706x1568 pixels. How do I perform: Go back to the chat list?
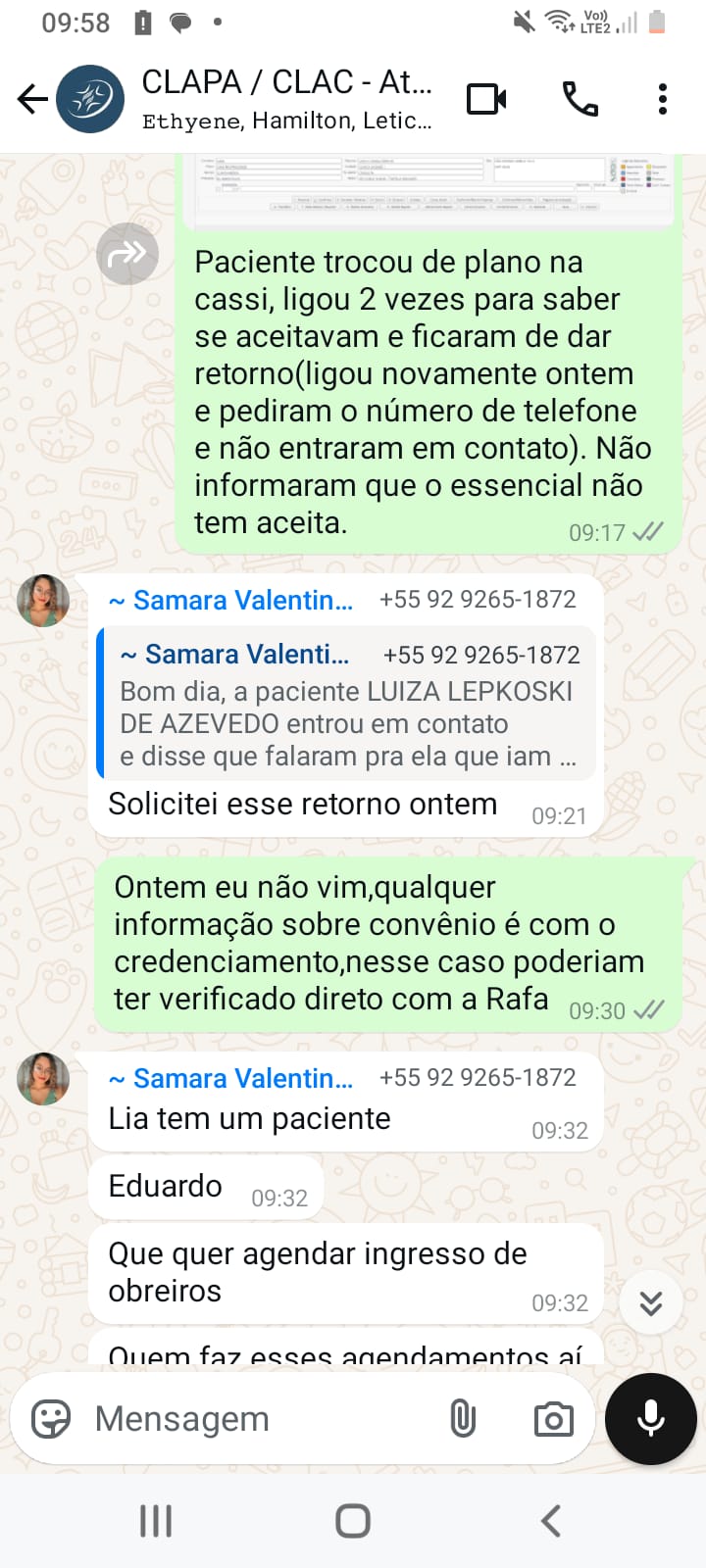(x=32, y=99)
